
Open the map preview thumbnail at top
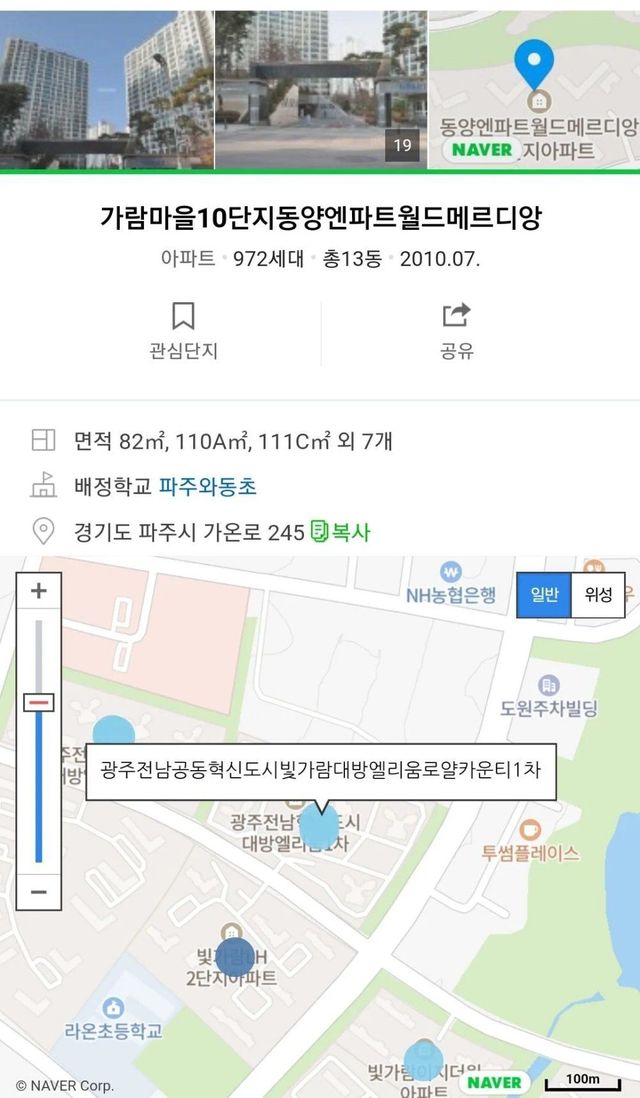coord(534,88)
